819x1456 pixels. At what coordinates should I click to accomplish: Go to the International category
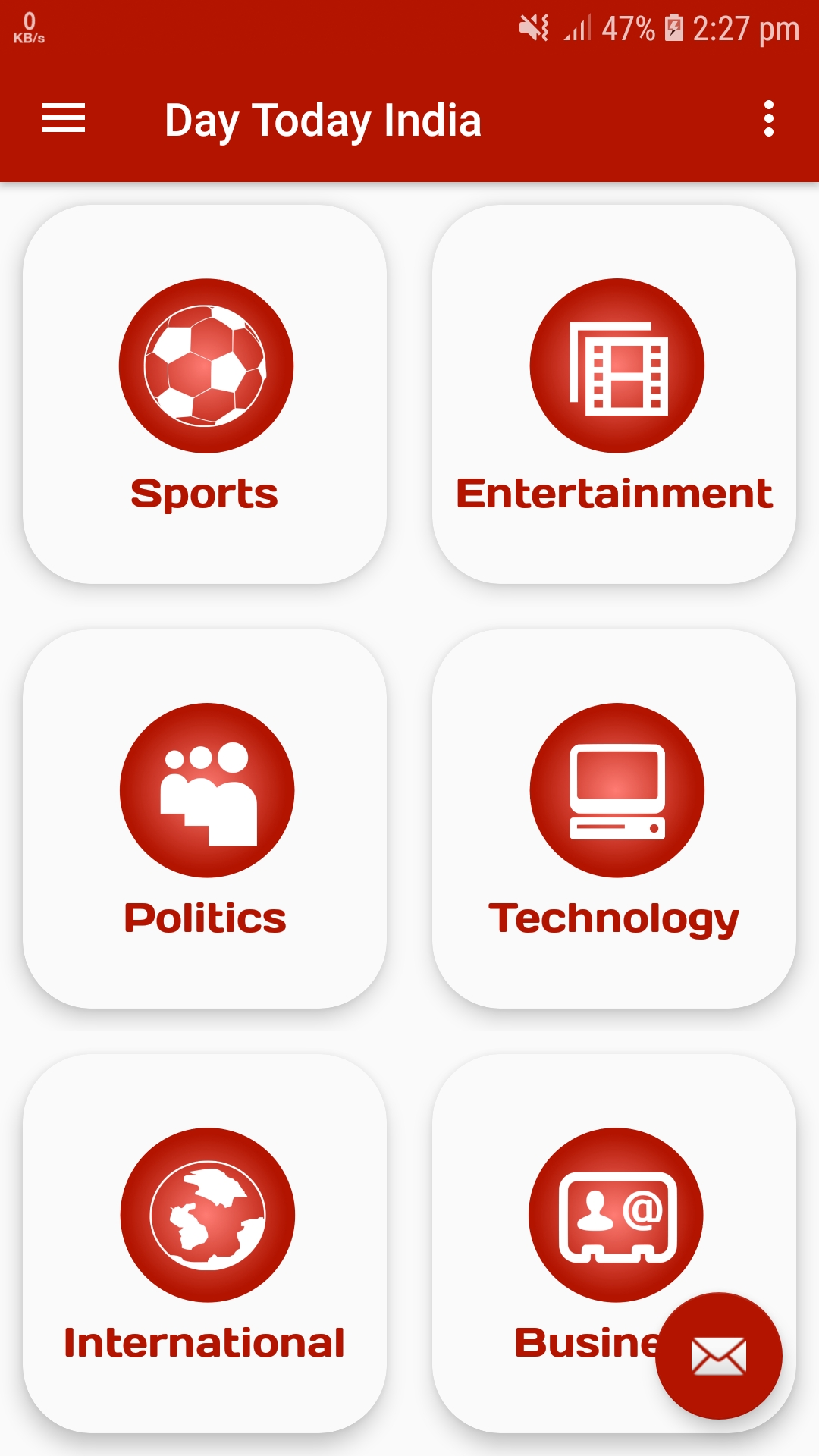tap(205, 1244)
